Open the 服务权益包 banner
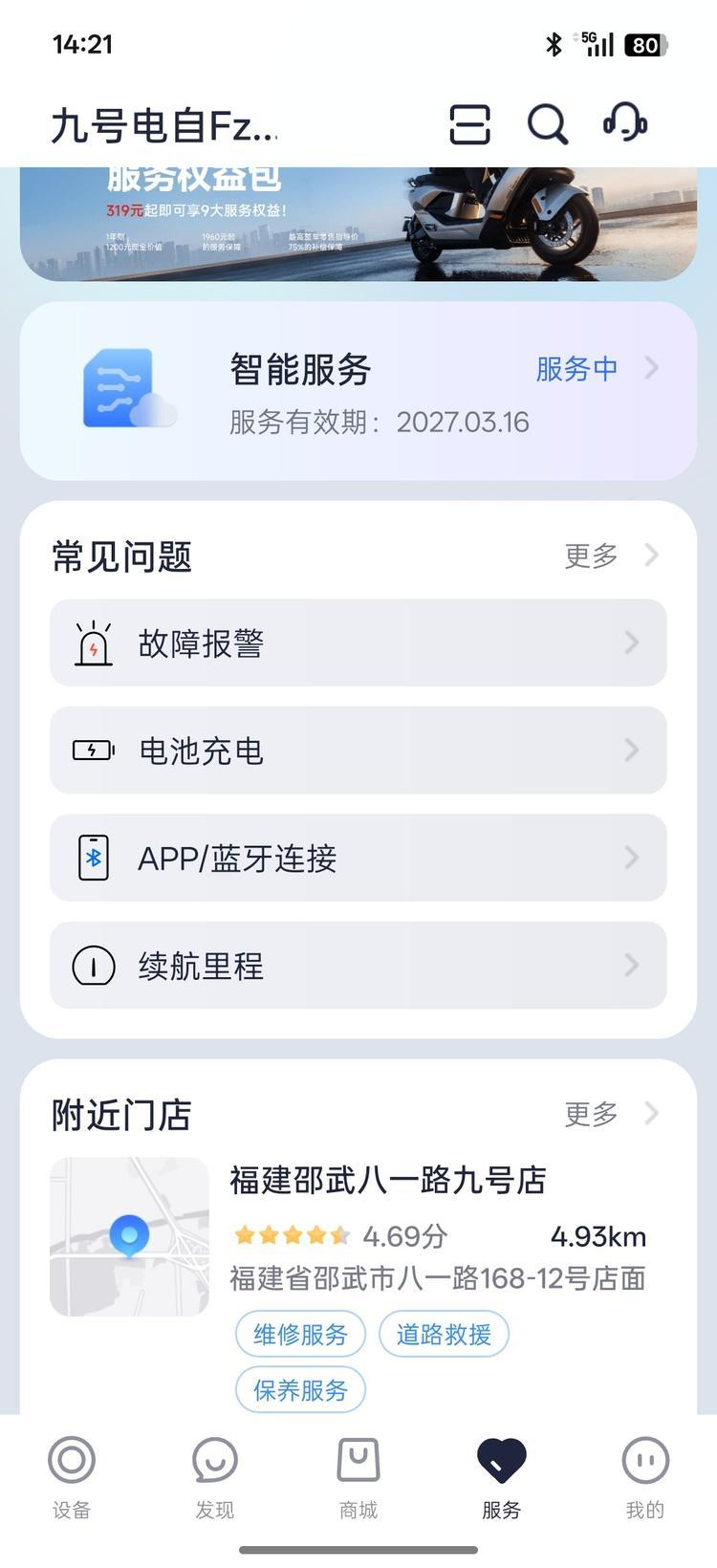This screenshot has width=717, height=1568. coord(358,224)
